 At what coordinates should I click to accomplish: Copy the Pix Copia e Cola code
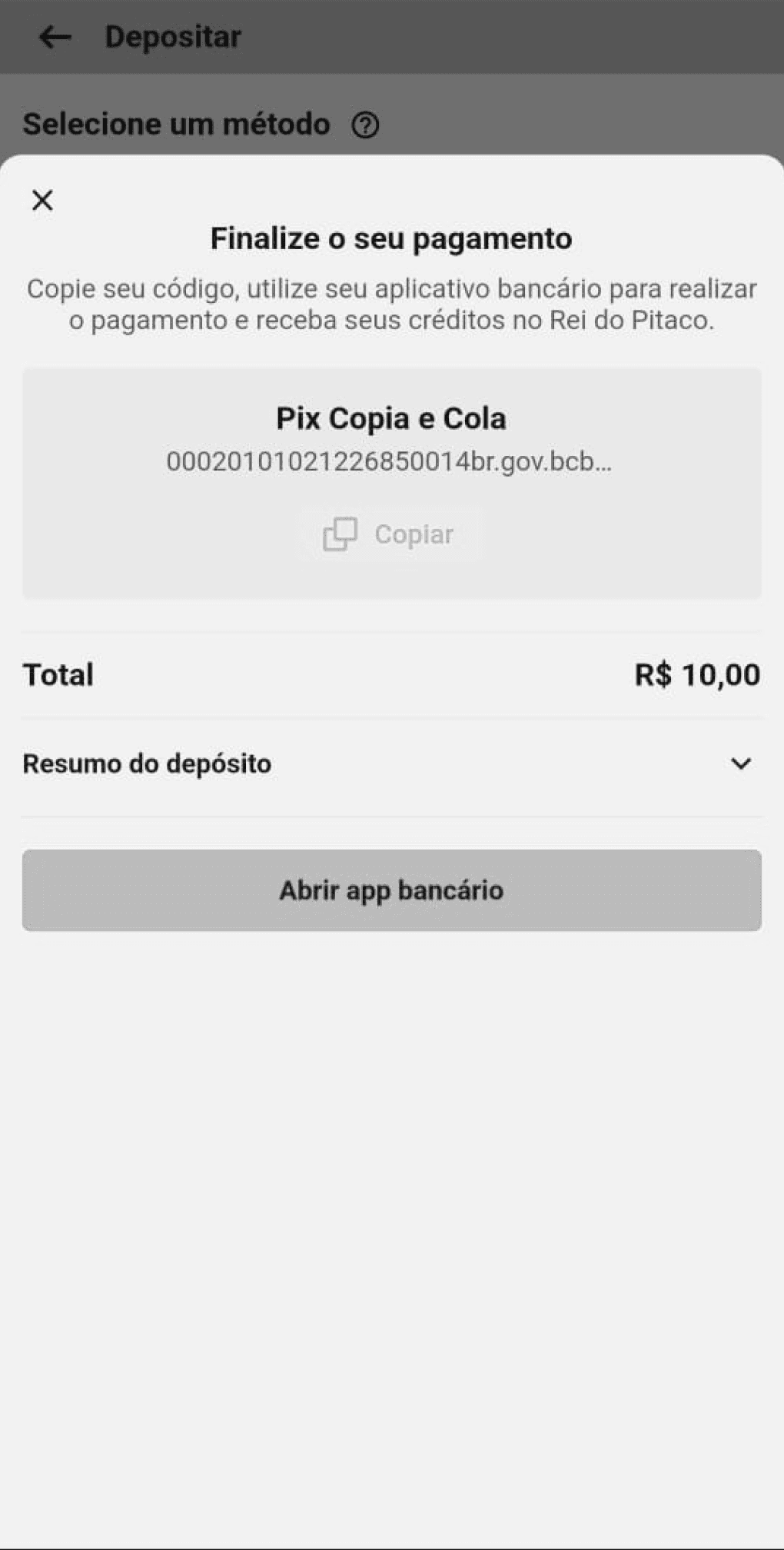(x=389, y=534)
